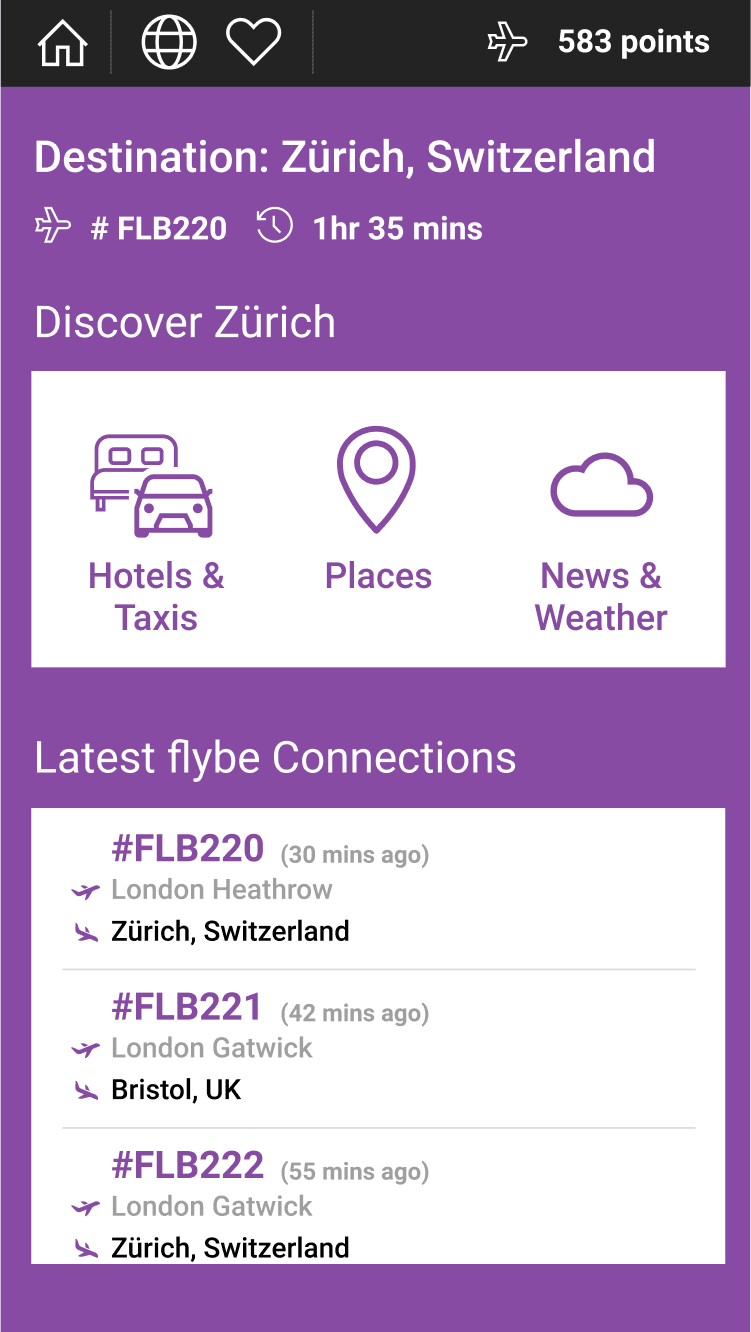751x1332 pixels.
Task: Open the #FLB222 flight entry
Action: click(186, 1165)
